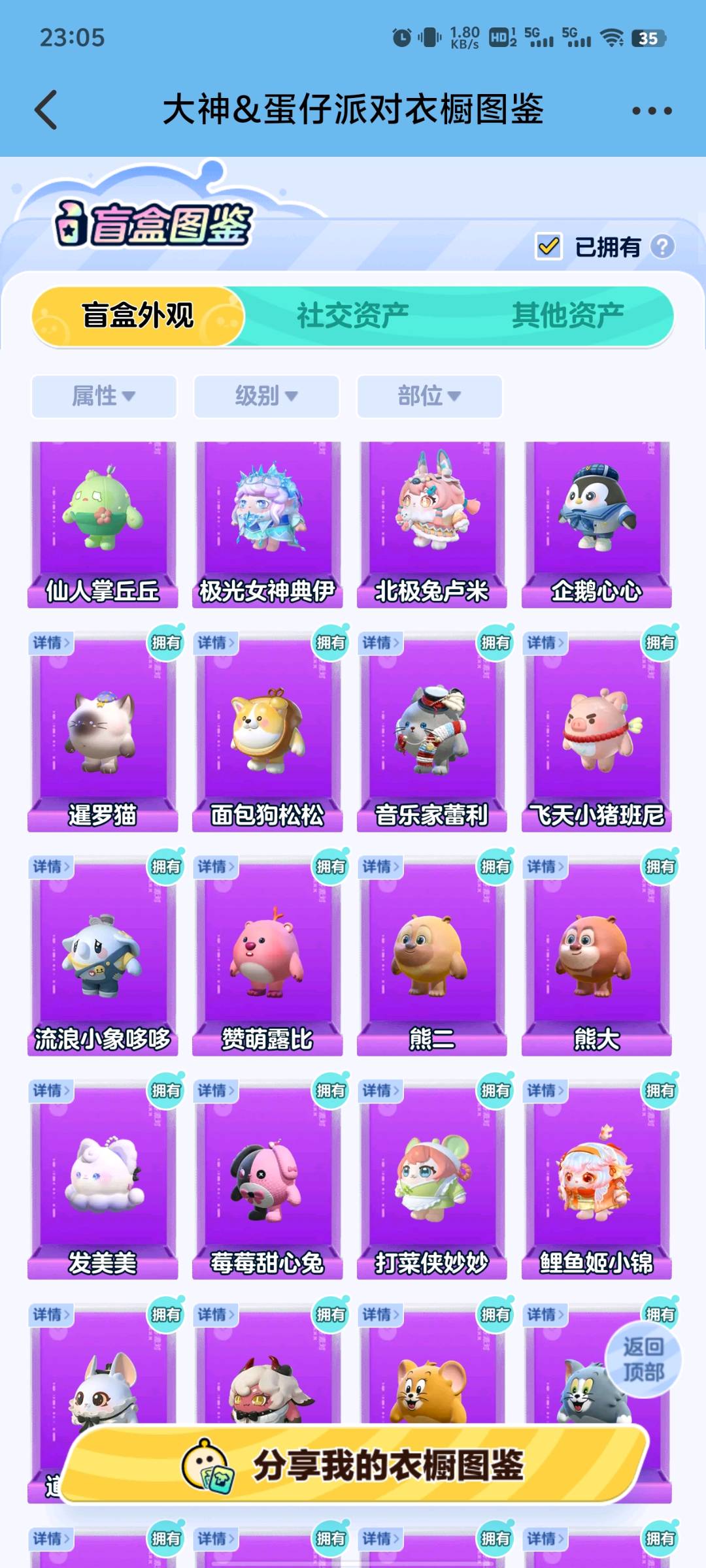Expand the 属性 filter dropdown

coord(103,396)
